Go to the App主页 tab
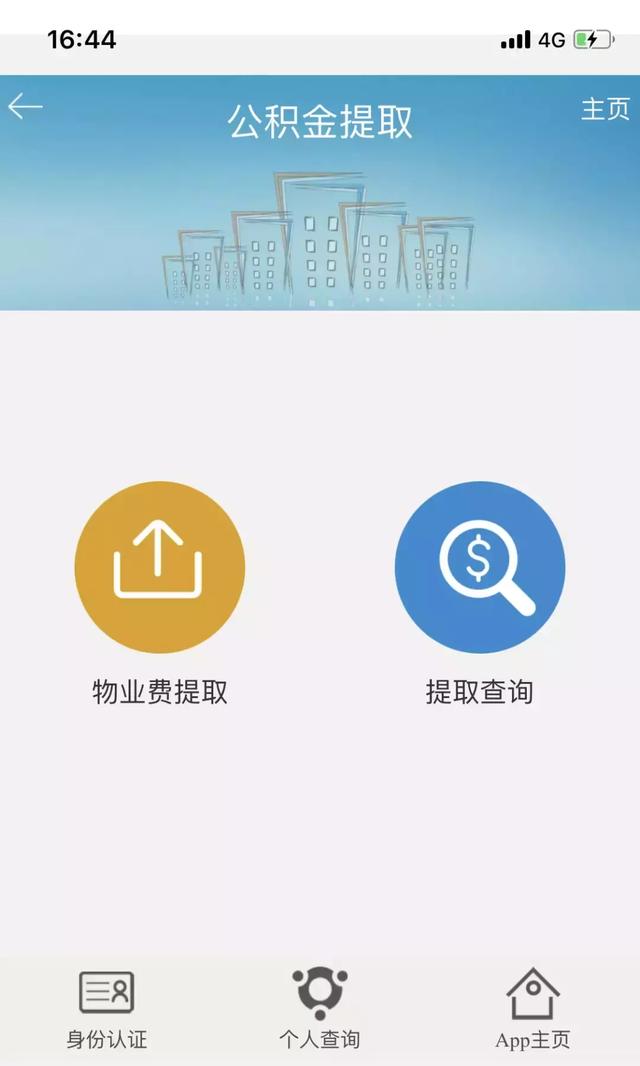 (x=533, y=1010)
